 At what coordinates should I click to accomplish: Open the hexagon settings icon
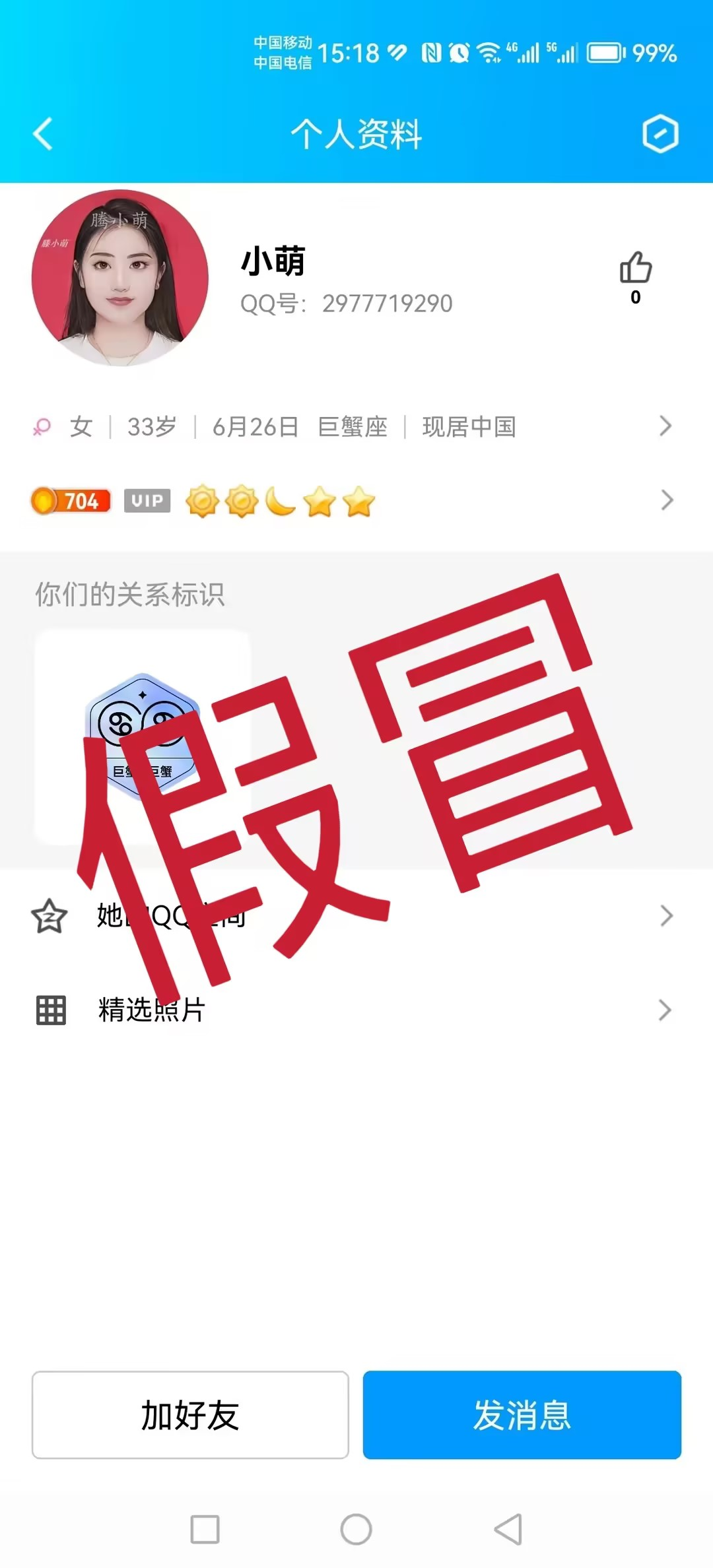pos(660,134)
